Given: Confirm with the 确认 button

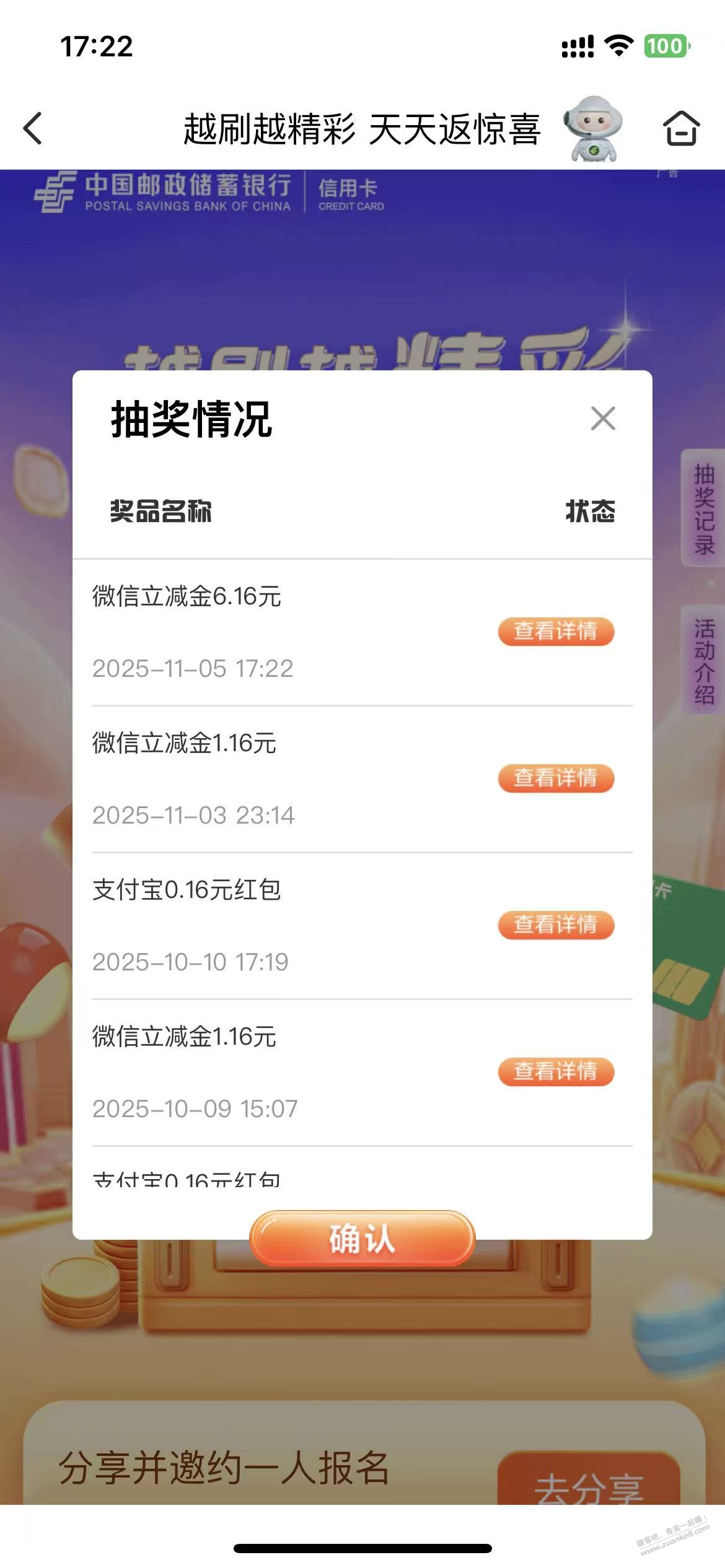Looking at the screenshot, I should [362, 1239].
